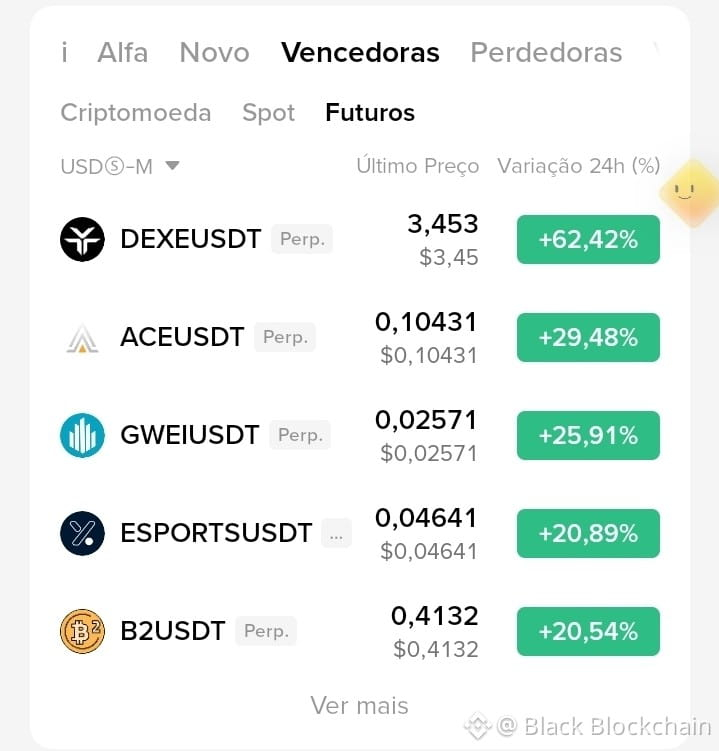Open the Perdedoras tab
The height and width of the screenshot is (751, 719).
click(546, 52)
